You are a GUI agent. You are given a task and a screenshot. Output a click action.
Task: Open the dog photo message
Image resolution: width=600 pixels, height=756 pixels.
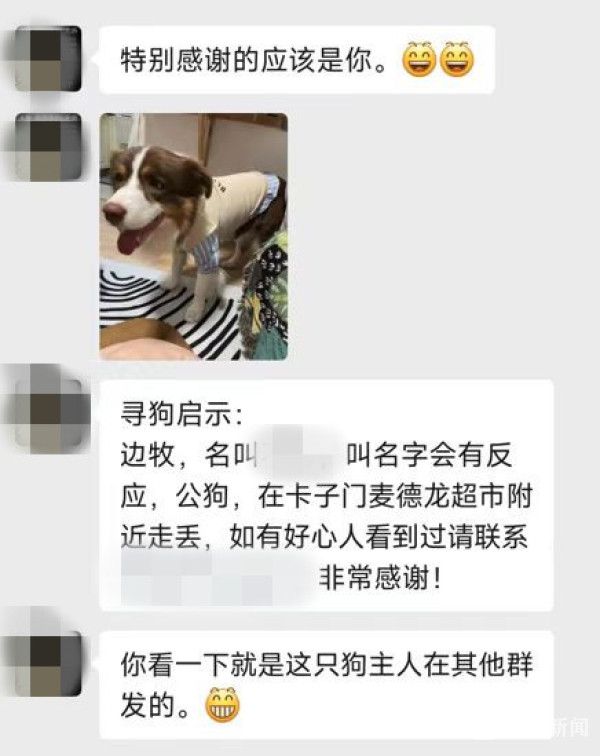coord(193,236)
